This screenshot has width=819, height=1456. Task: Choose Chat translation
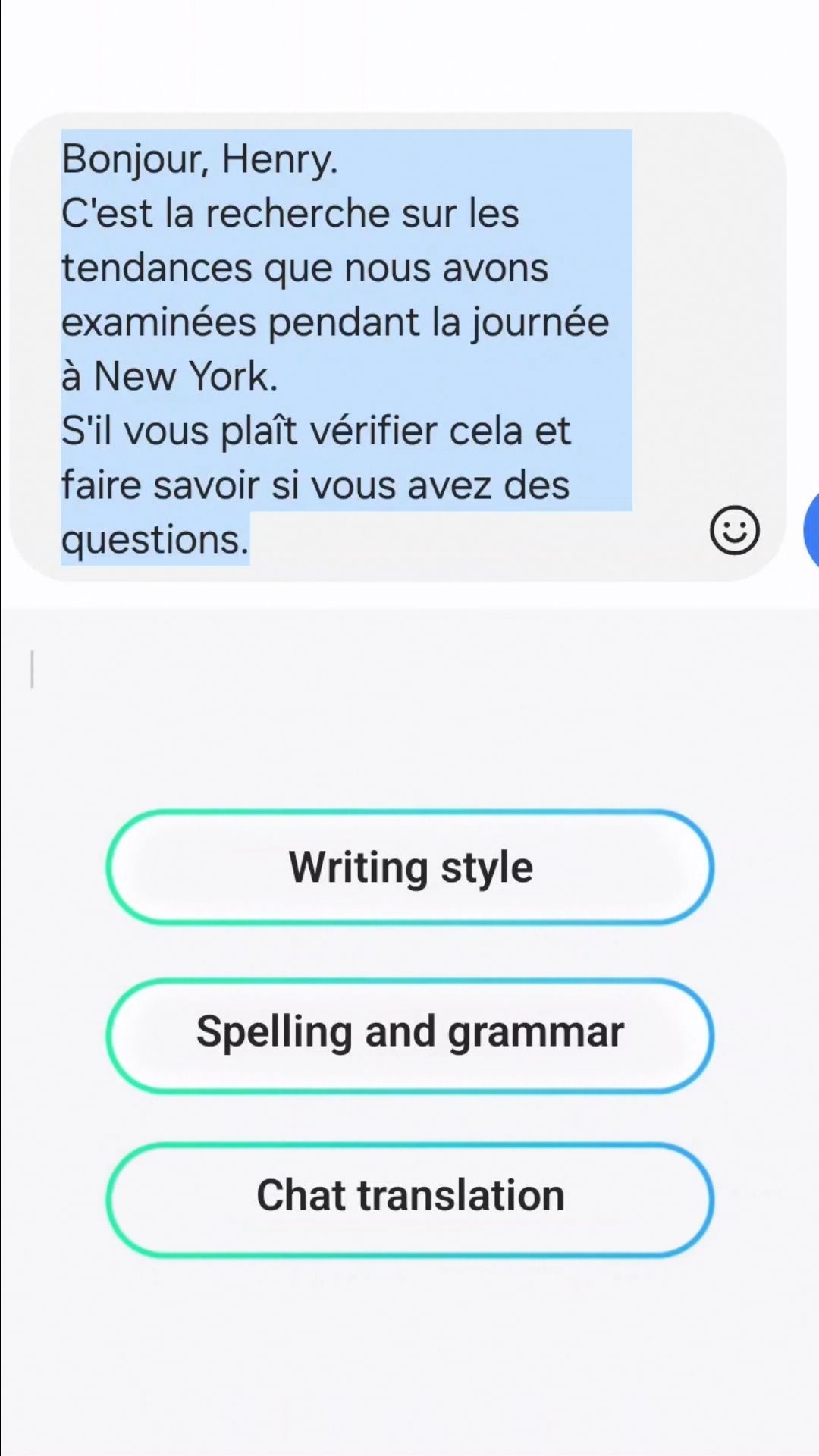(x=409, y=1196)
